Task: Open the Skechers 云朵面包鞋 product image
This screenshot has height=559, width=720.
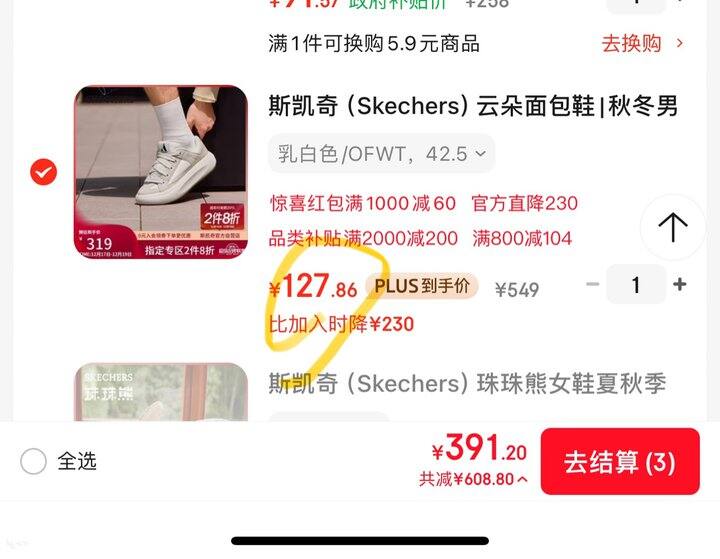Action: pyautogui.click(x=161, y=172)
